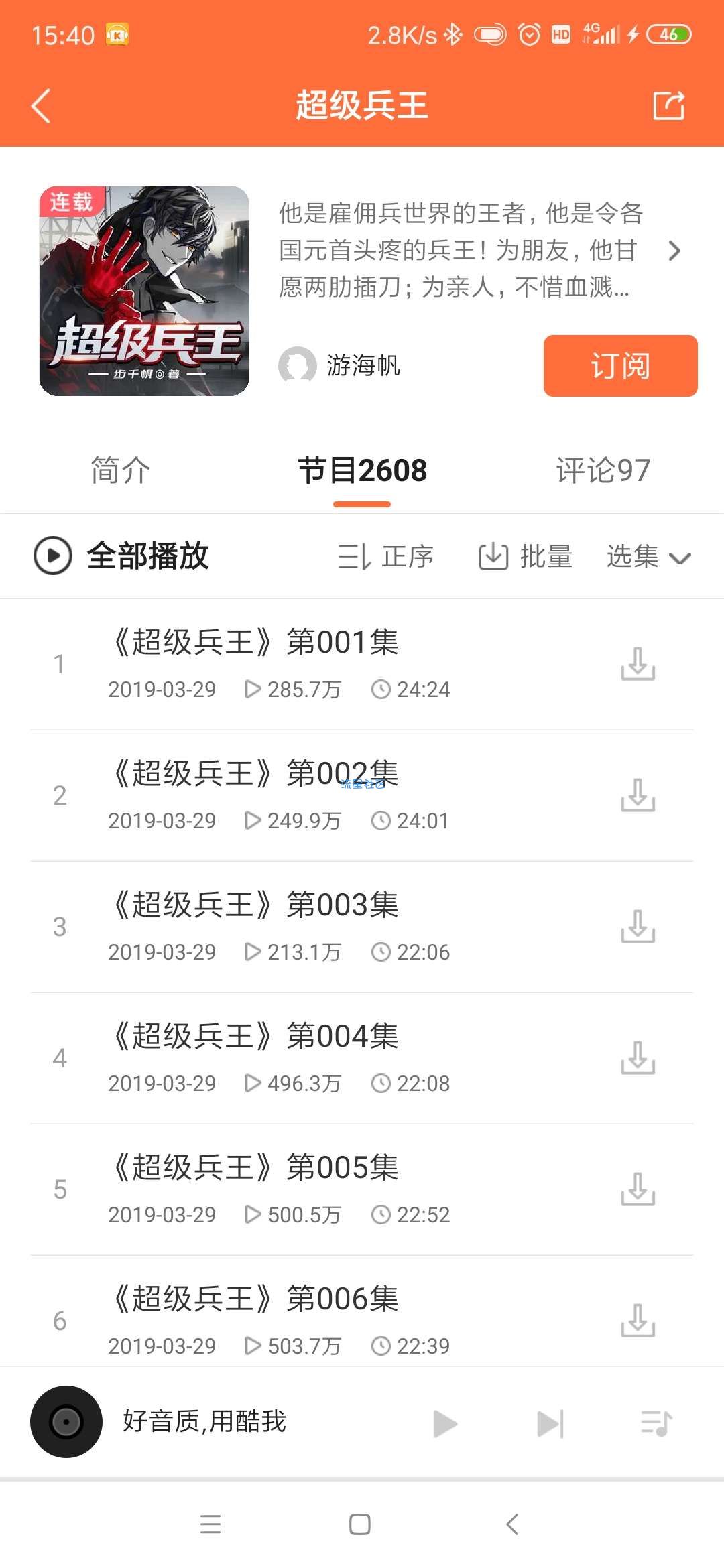The width and height of the screenshot is (724, 1568).
Task: Download 《超级兵王》第004集
Action: [638, 1057]
